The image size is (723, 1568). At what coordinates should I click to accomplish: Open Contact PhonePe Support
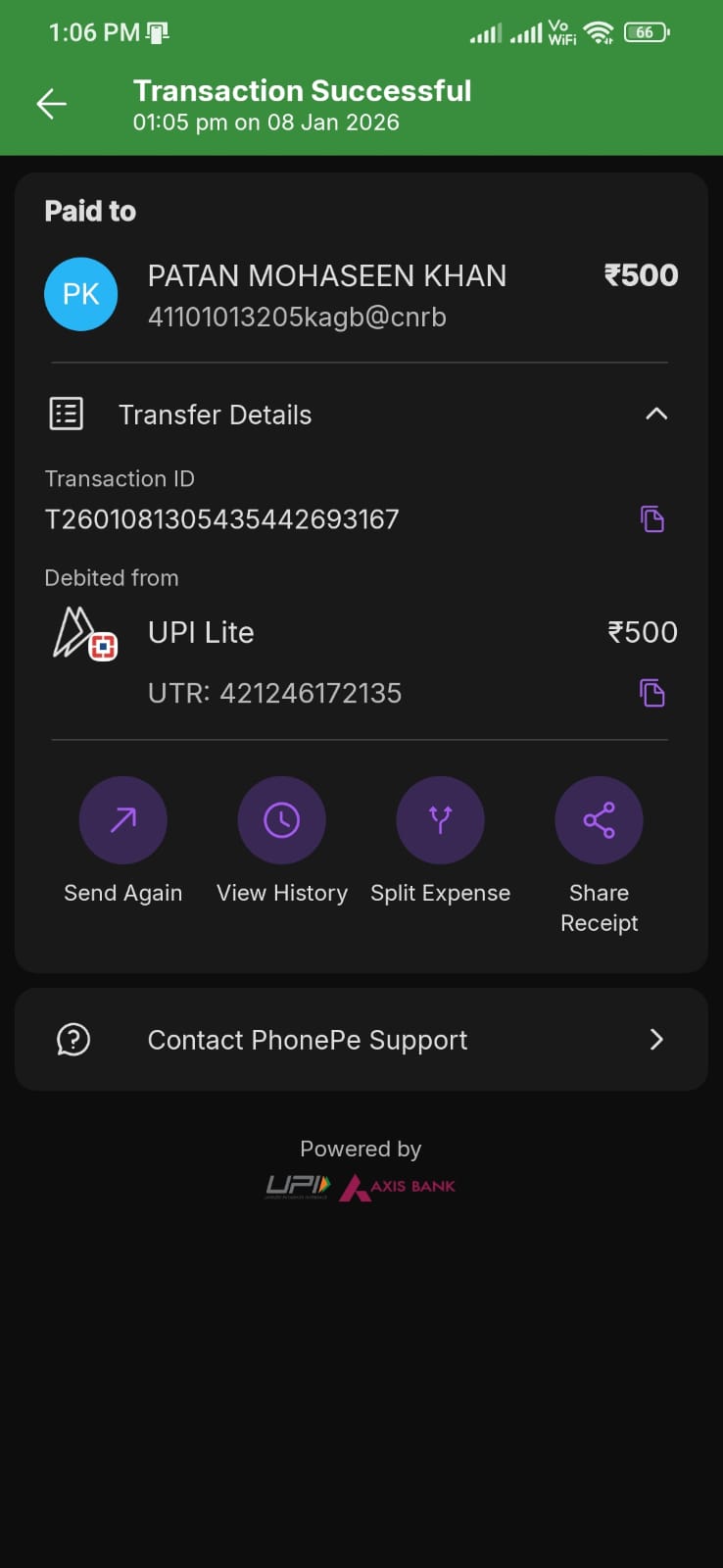tap(361, 1040)
